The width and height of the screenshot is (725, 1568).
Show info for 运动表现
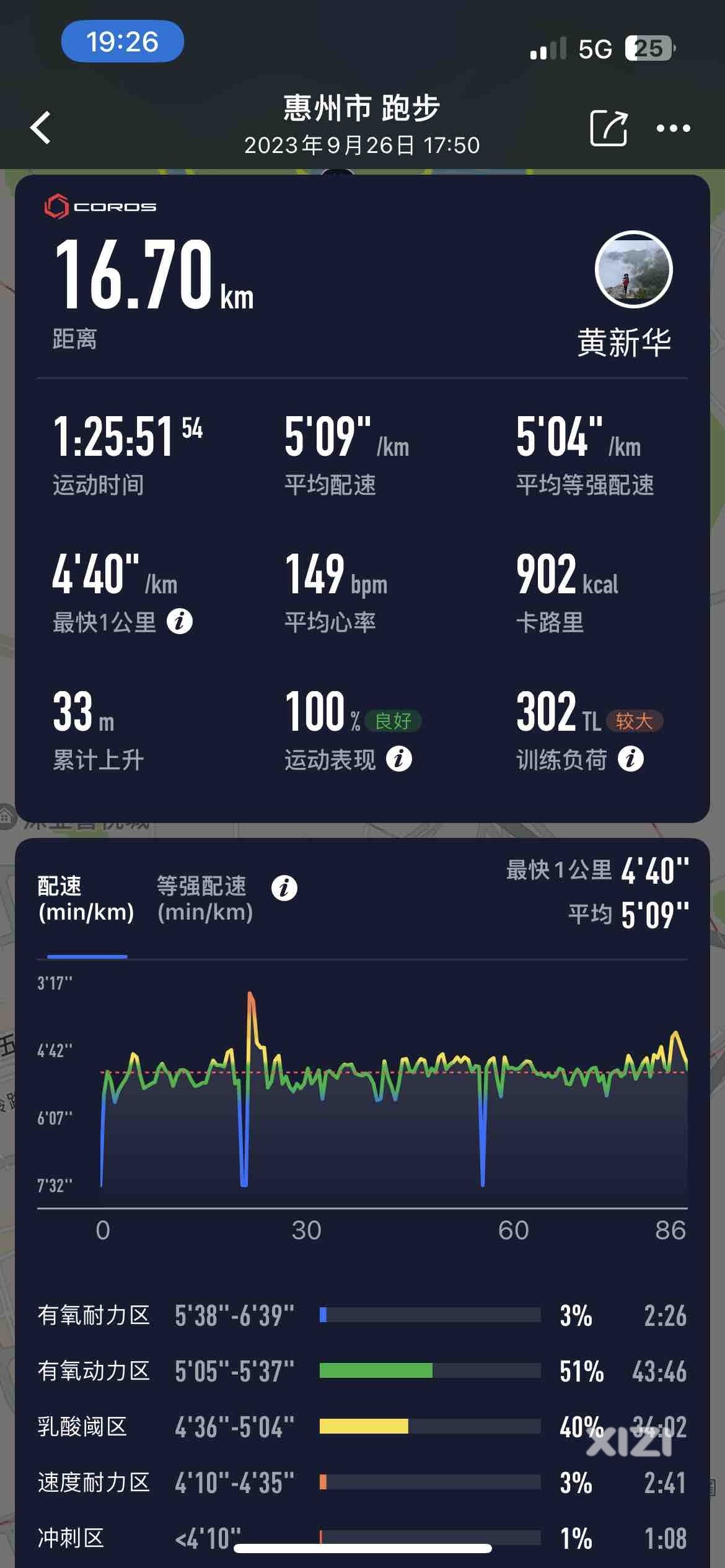pyautogui.click(x=399, y=759)
